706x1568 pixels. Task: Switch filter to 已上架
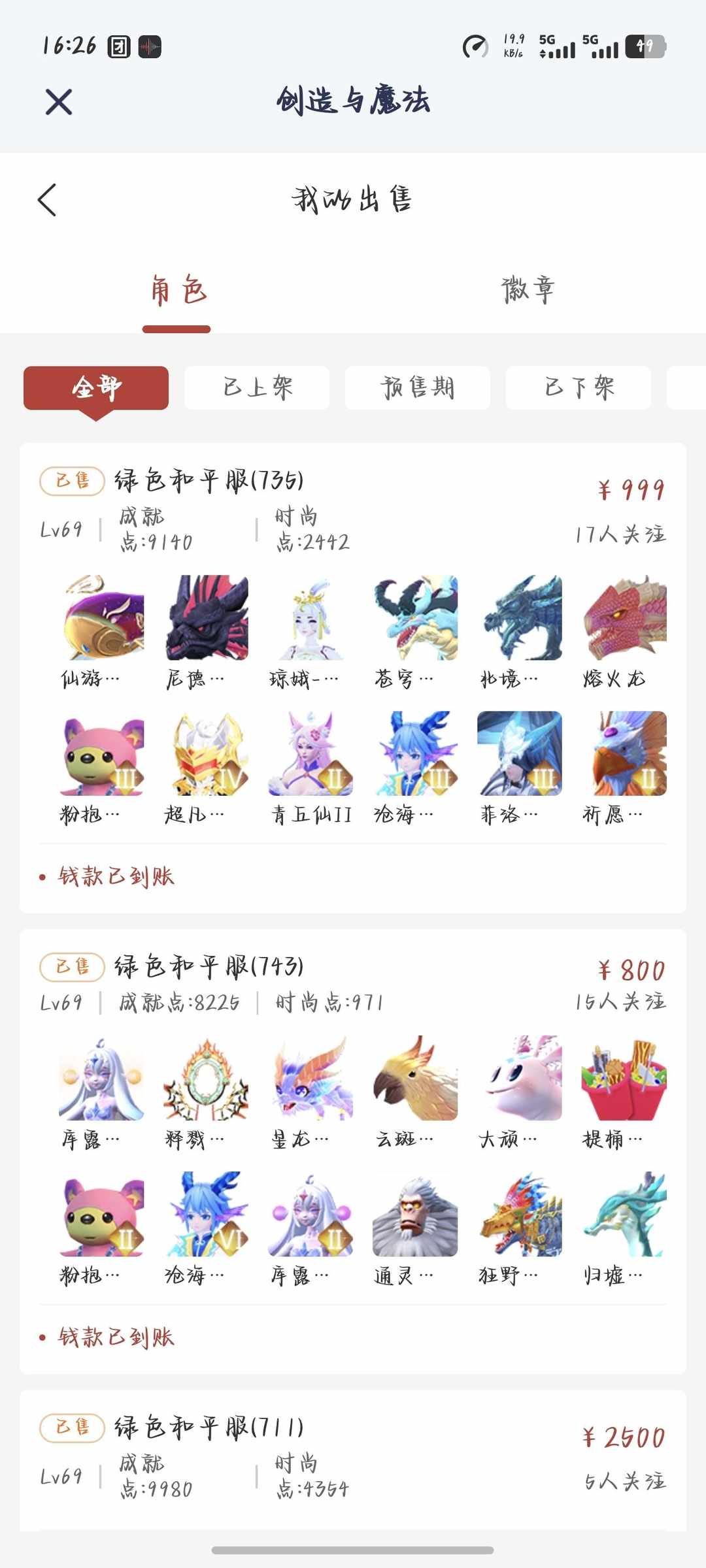tap(257, 387)
